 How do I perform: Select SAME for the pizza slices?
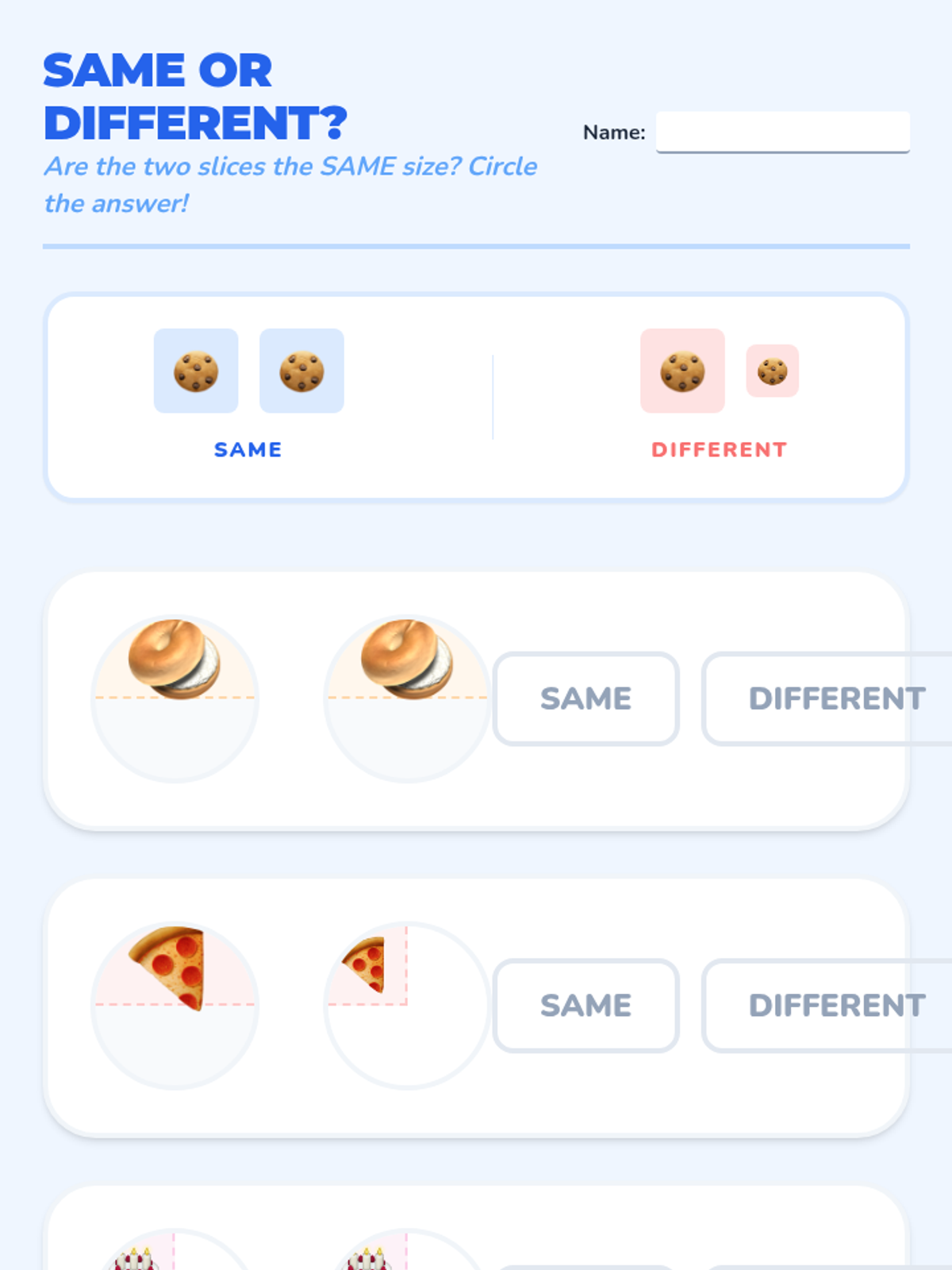pyautogui.click(x=586, y=1006)
